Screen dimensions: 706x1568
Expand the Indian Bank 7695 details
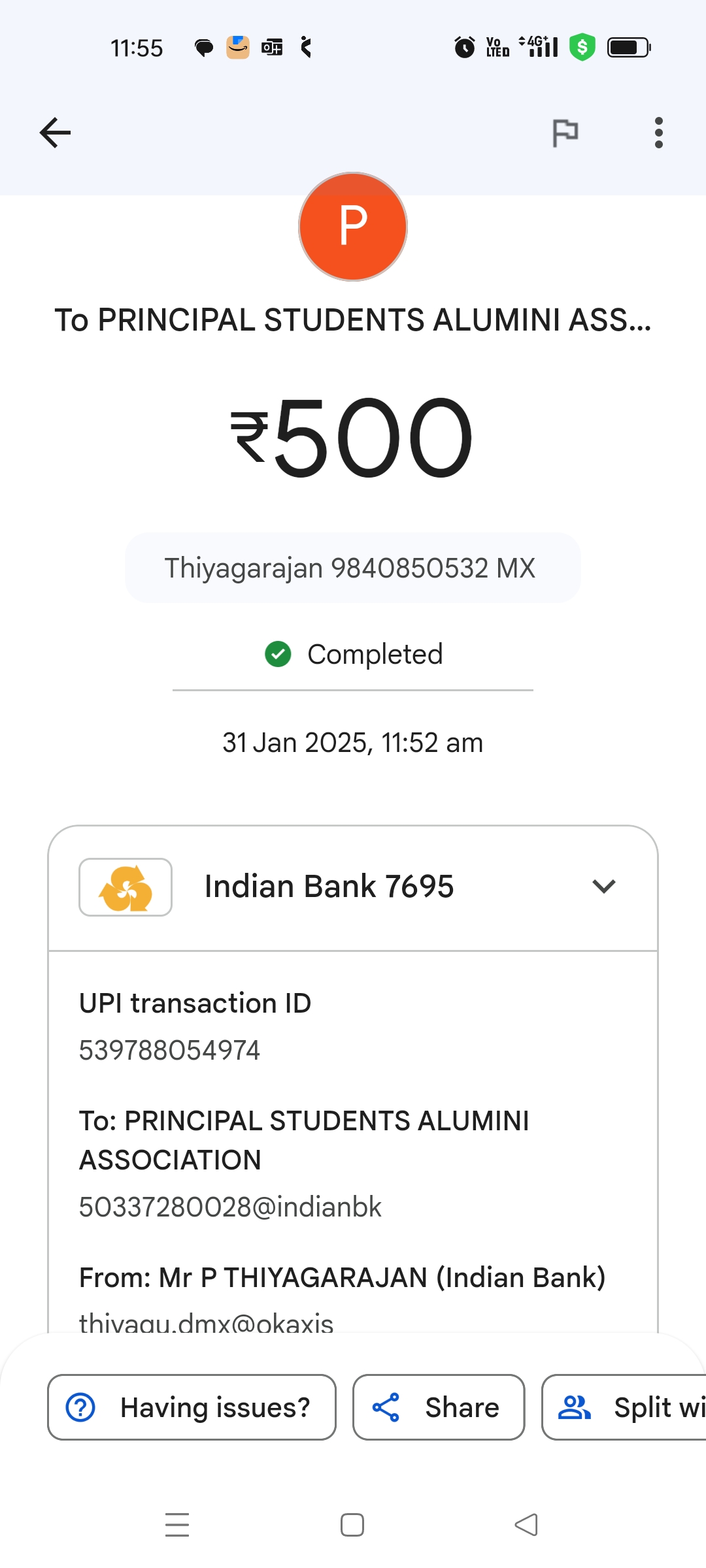point(603,887)
